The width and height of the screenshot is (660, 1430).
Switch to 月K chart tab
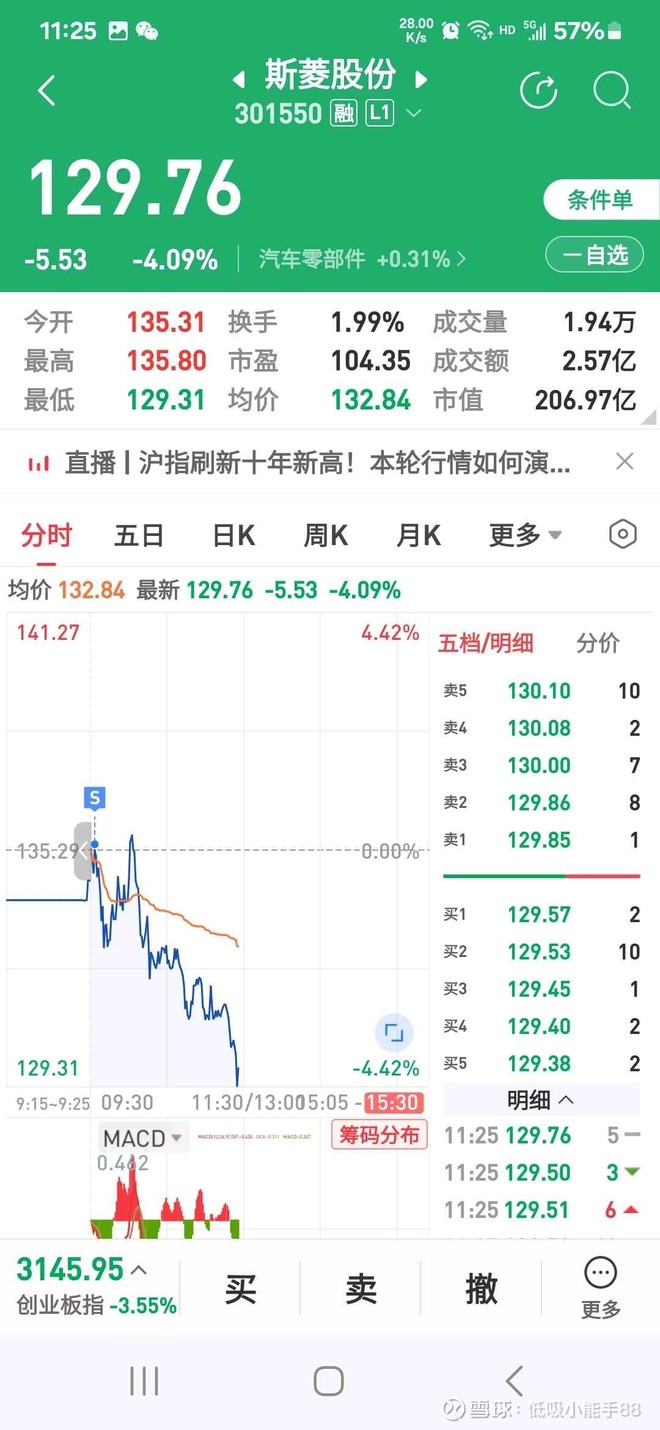(x=418, y=535)
